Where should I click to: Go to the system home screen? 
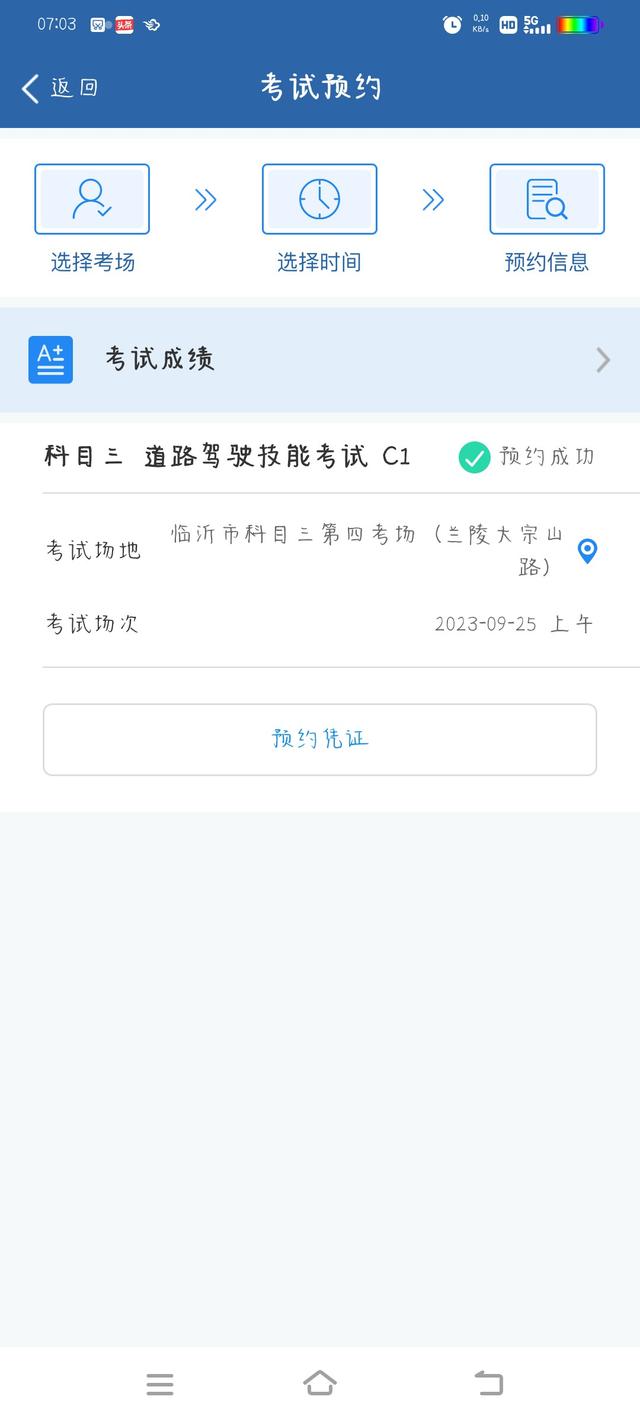point(320,1383)
